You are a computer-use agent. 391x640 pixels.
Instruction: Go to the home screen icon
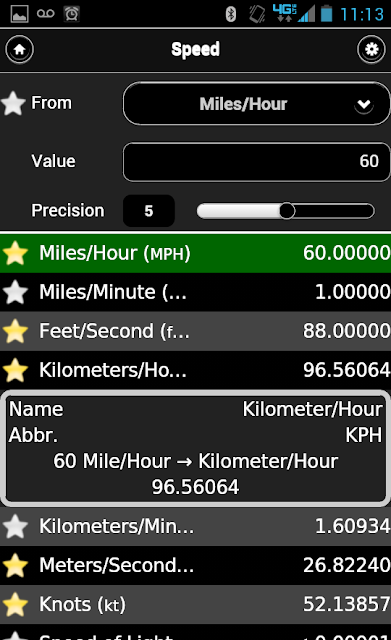[20, 50]
